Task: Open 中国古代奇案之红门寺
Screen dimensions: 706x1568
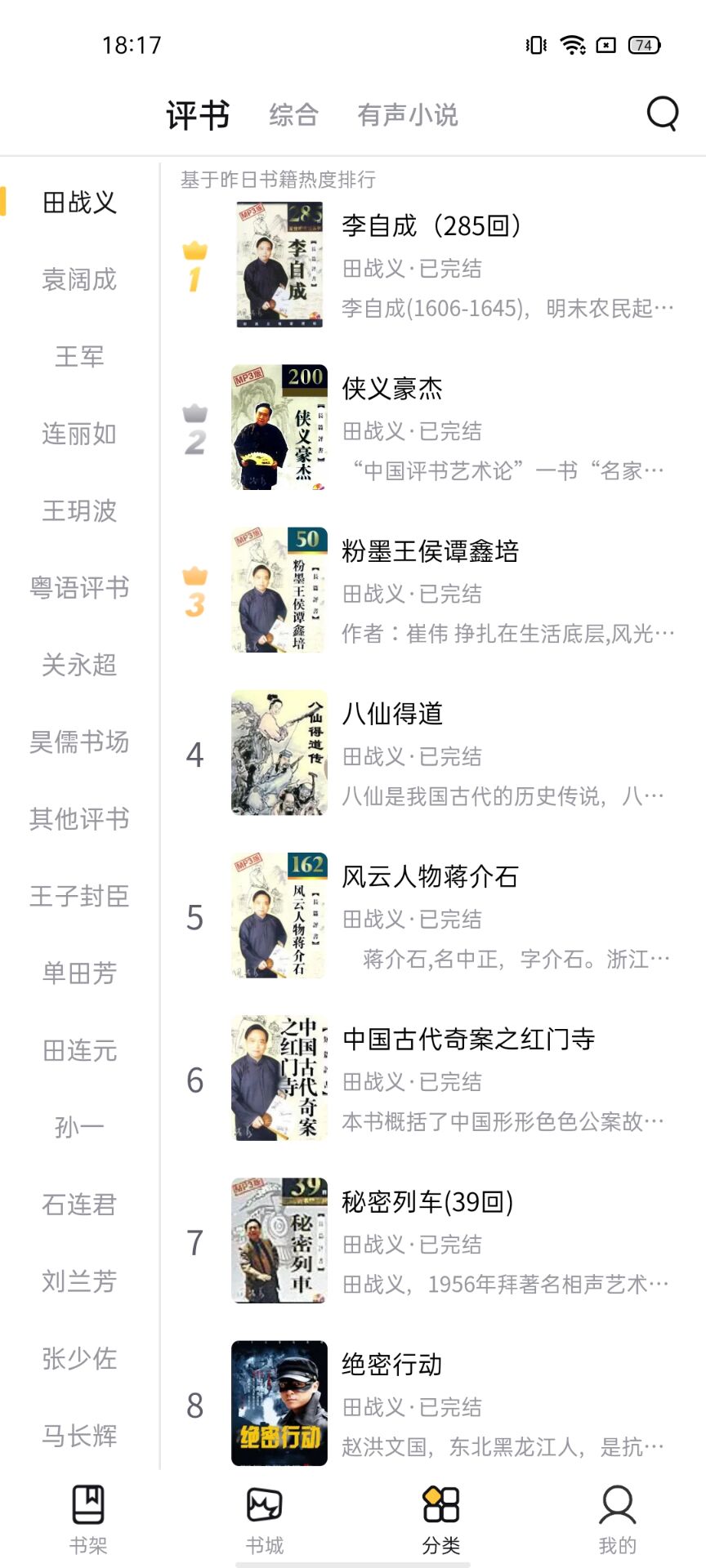Action: pyautogui.click(x=468, y=1039)
